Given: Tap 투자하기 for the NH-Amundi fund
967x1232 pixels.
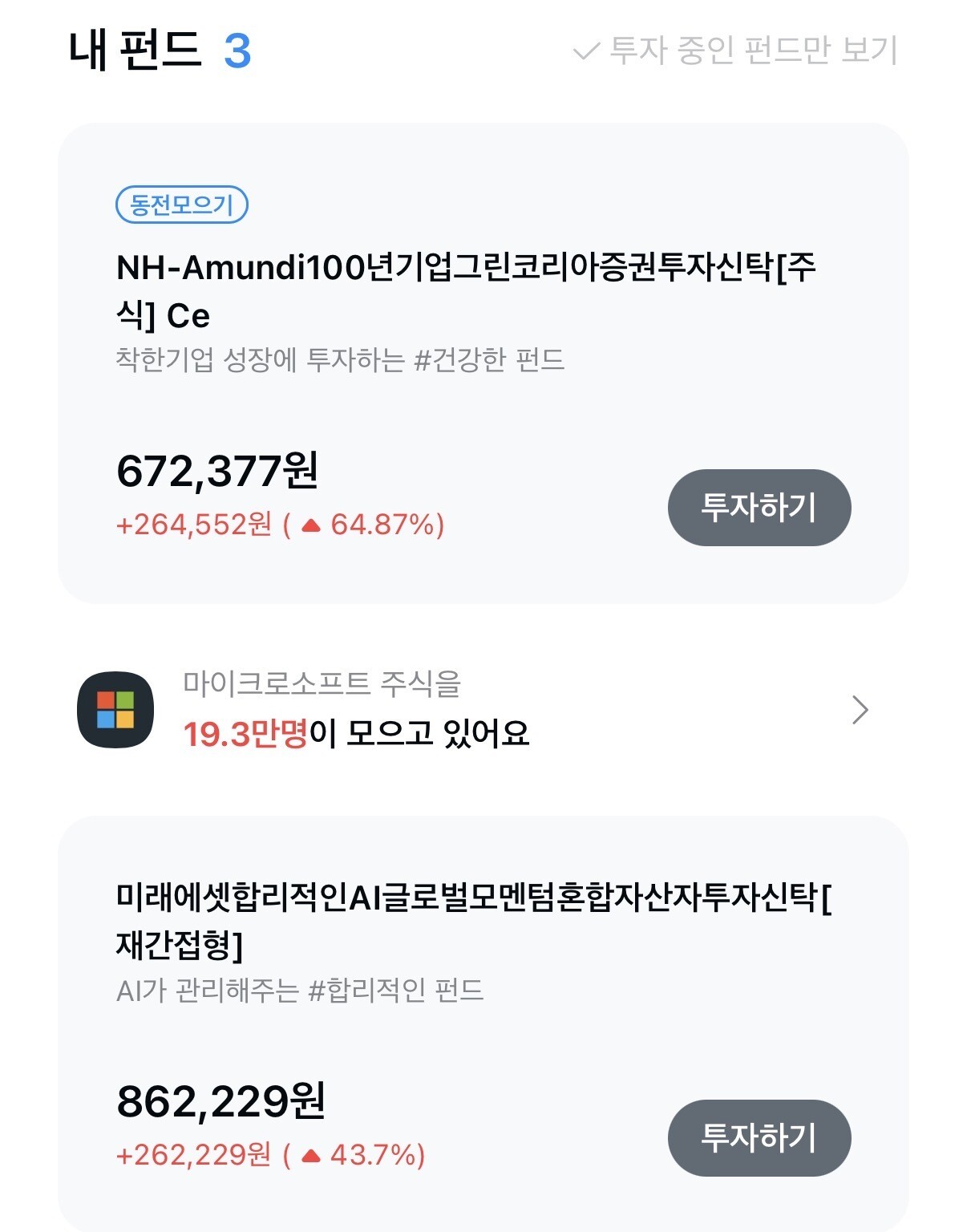Looking at the screenshot, I should click(x=759, y=508).
